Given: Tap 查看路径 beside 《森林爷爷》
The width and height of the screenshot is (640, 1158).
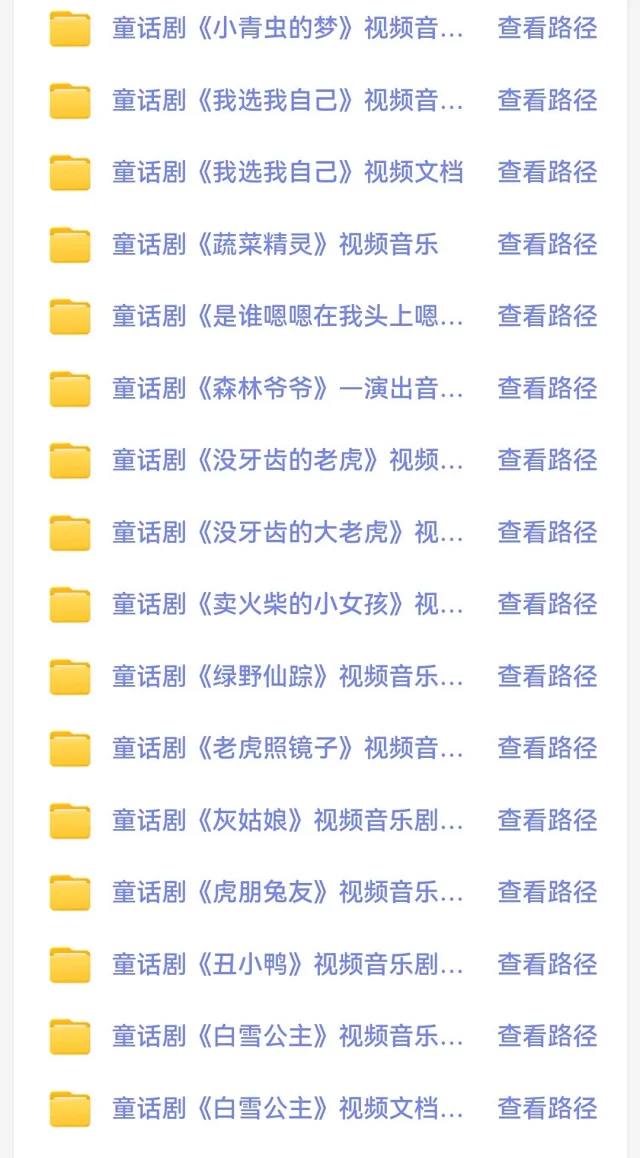Looking at the screenshot, I should 547,388.
